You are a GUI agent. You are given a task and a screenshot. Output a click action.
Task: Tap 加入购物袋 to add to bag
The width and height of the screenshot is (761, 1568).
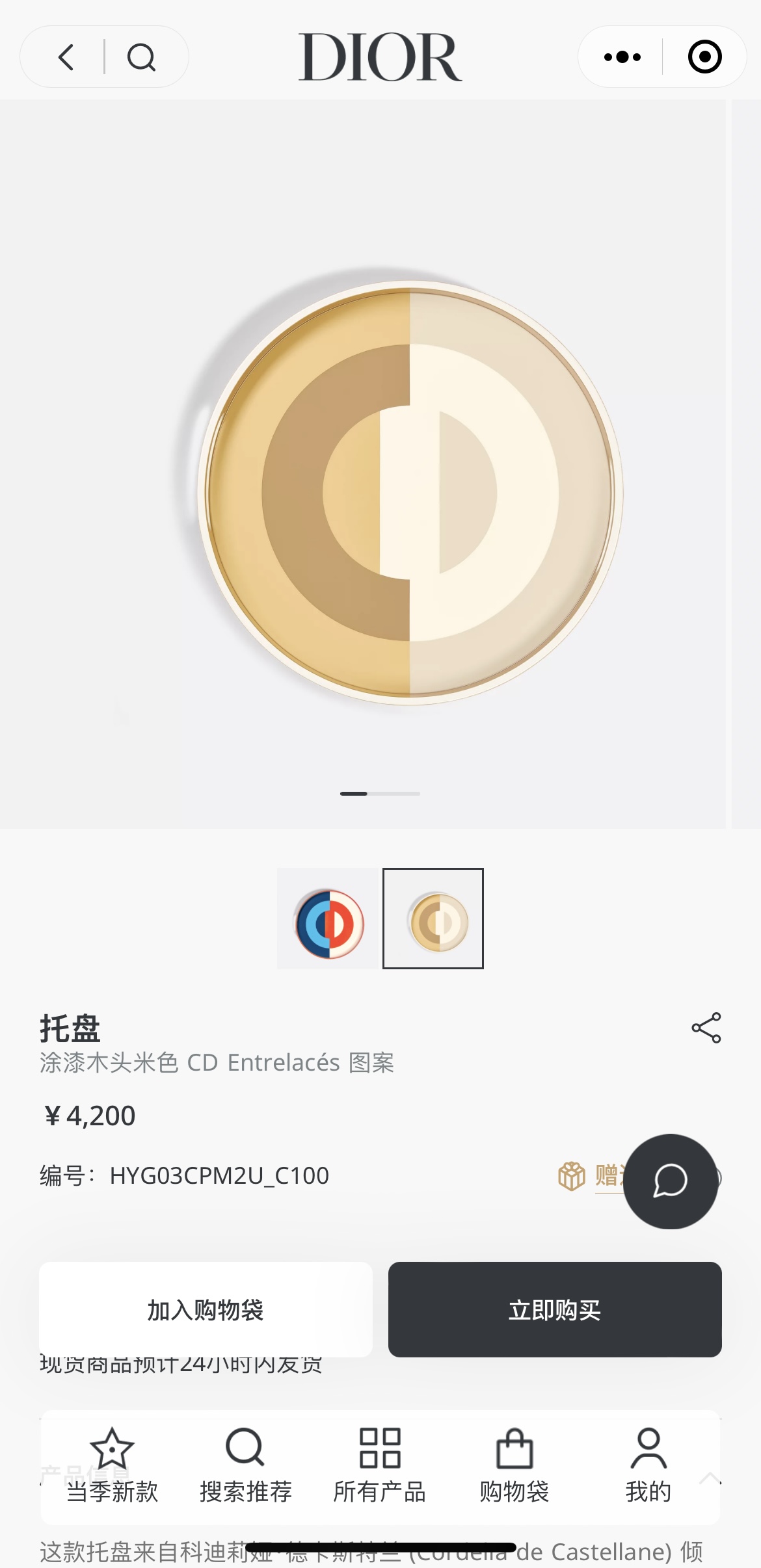coord(206,1310)
